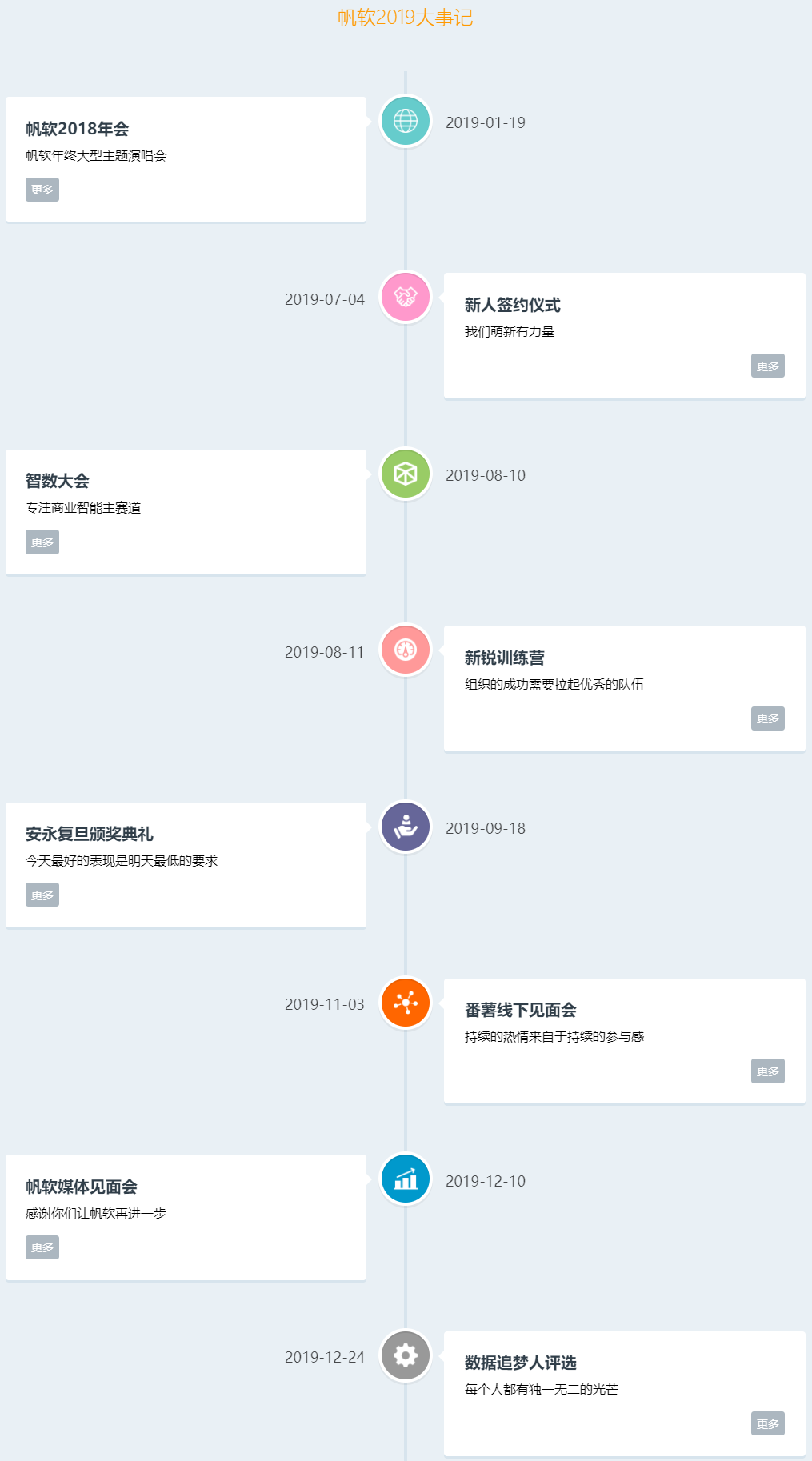Tap the gray gear marker for 2019-12-24
The width and height of the screenshot is (812, 1461).
coord(406,1355)
